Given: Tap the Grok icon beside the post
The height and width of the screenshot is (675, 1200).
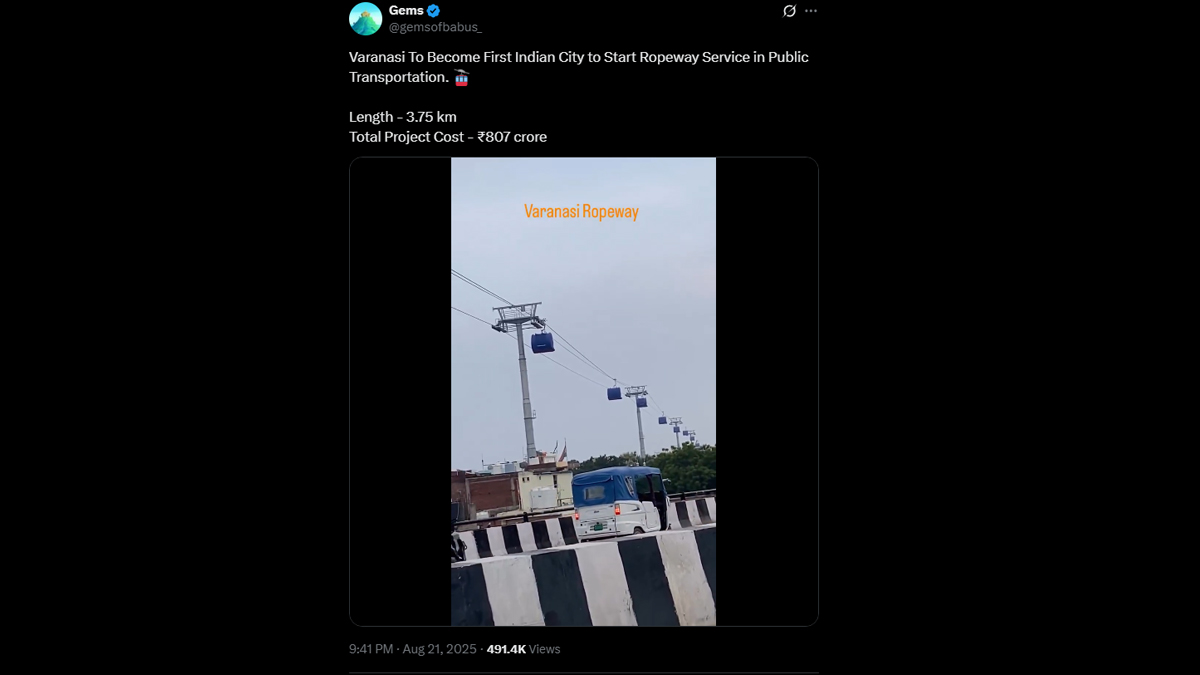Looking at the screenshot, I should (789, 11).
